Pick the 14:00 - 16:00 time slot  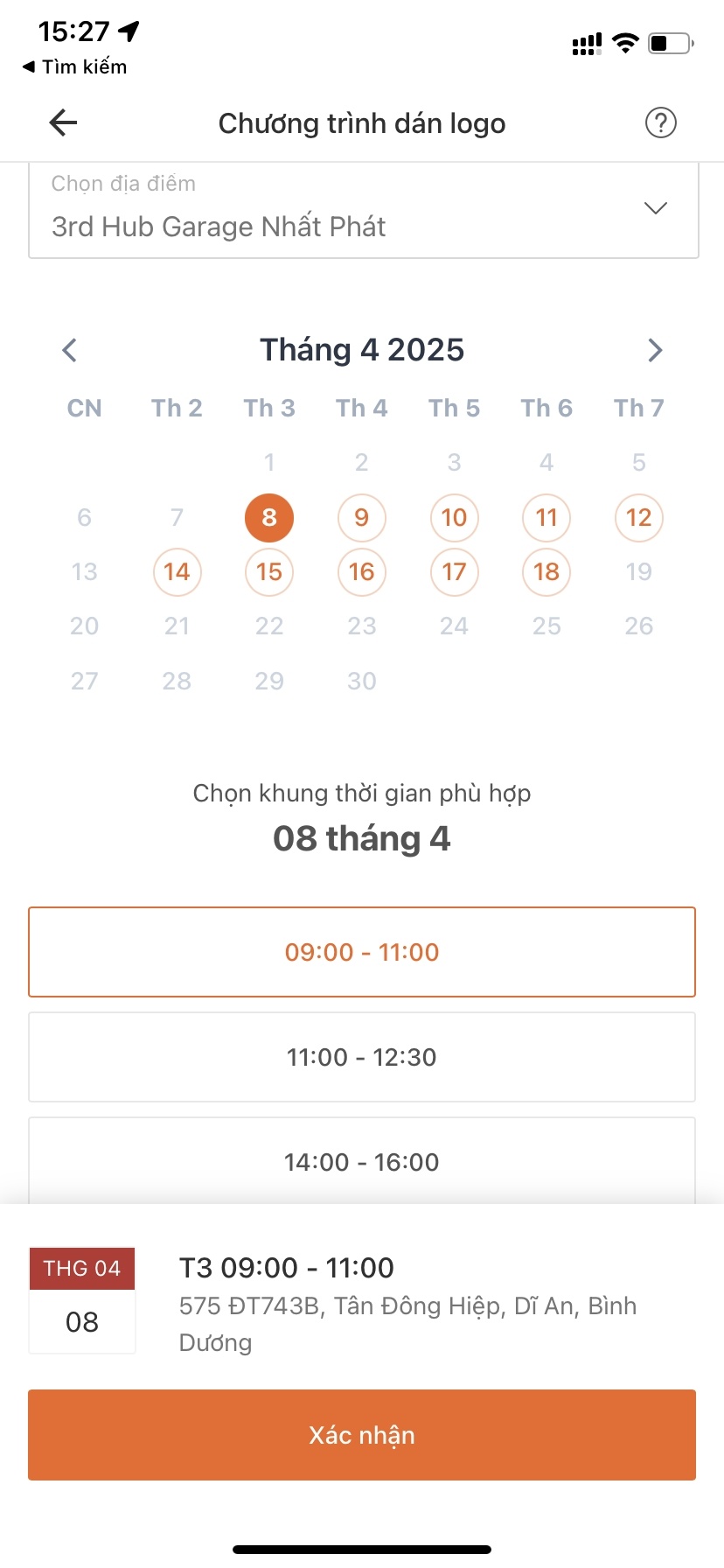point(362,1162)
